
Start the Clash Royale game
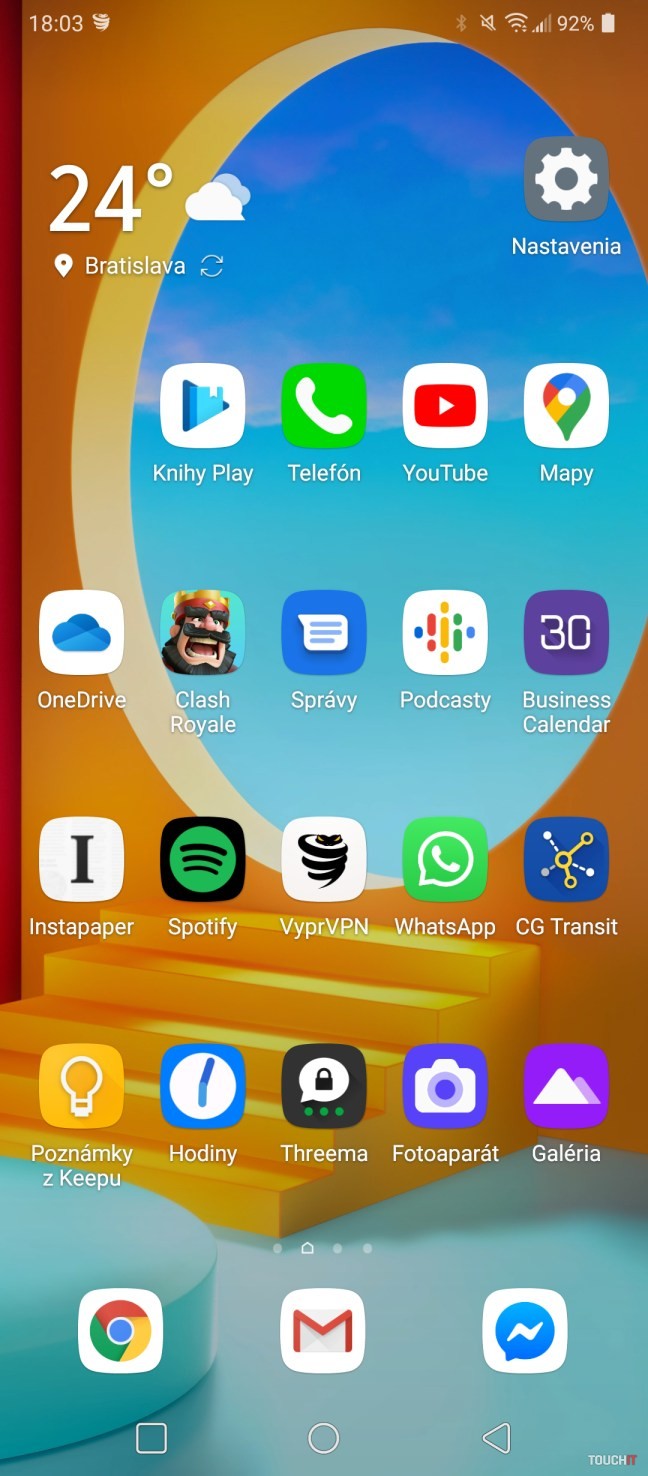point(203,633)
